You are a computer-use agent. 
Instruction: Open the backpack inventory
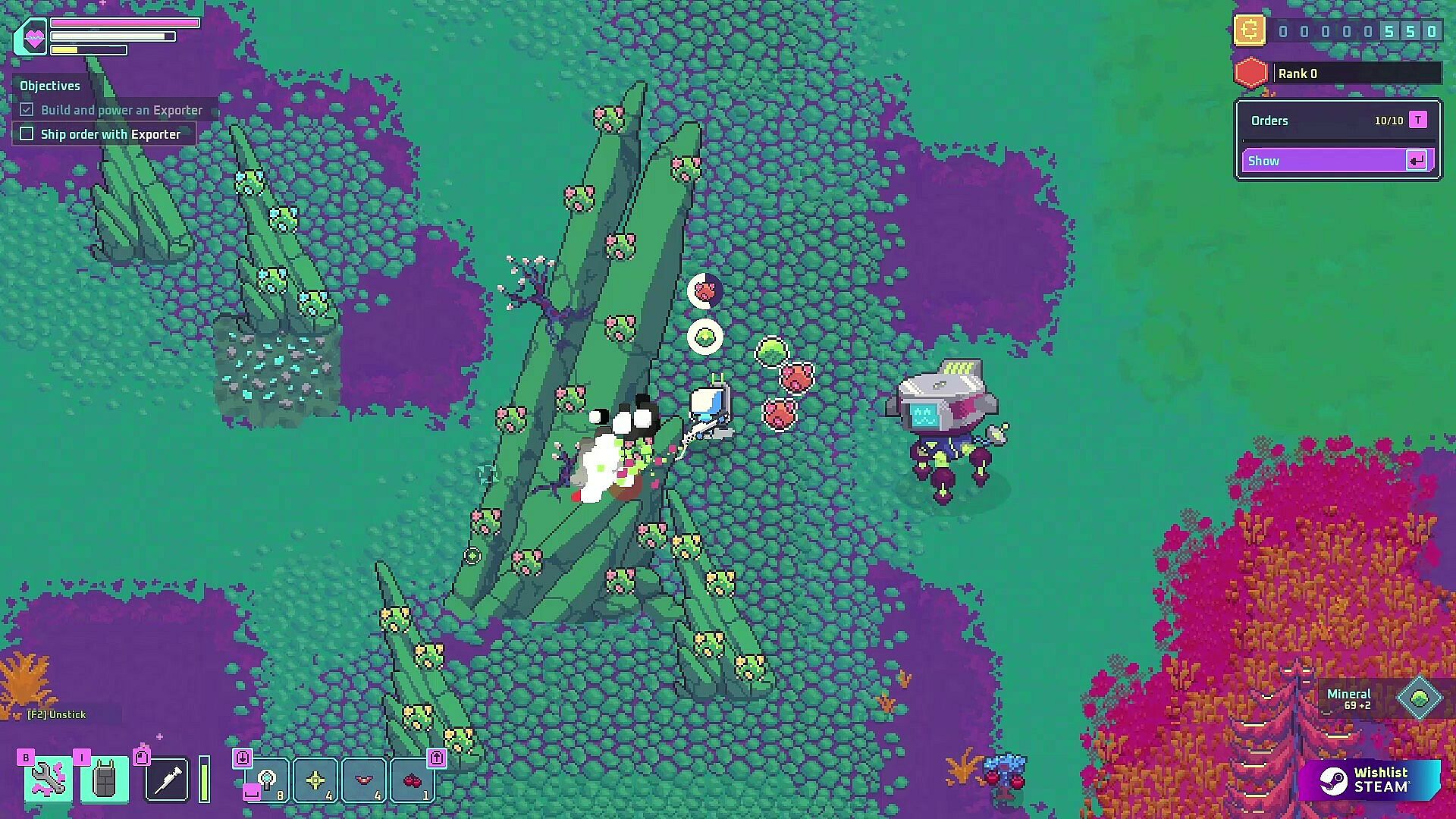point(105,780)
